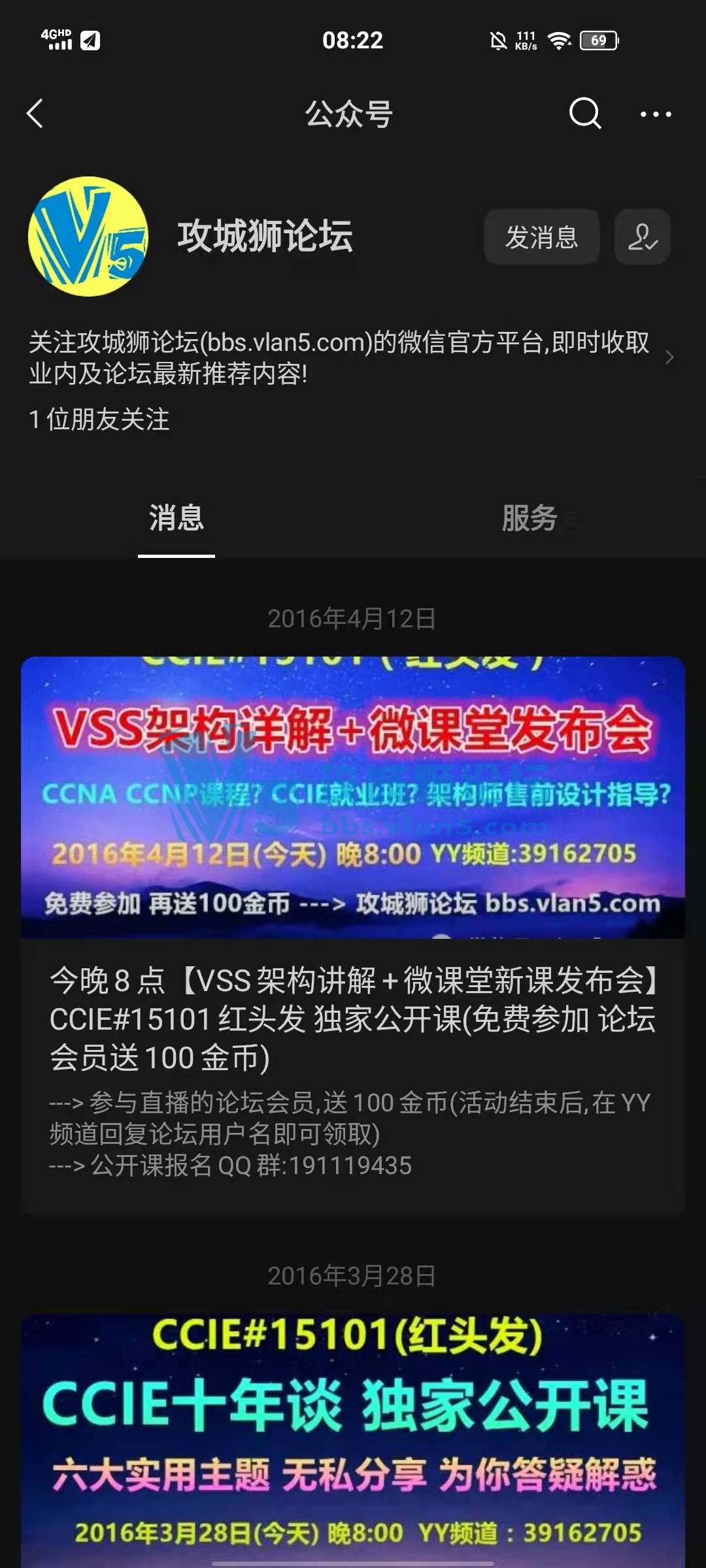Open the VSS架构讲解 article from April 12
This screenshot has height=1568, width=706.
tap(353, 1019)
